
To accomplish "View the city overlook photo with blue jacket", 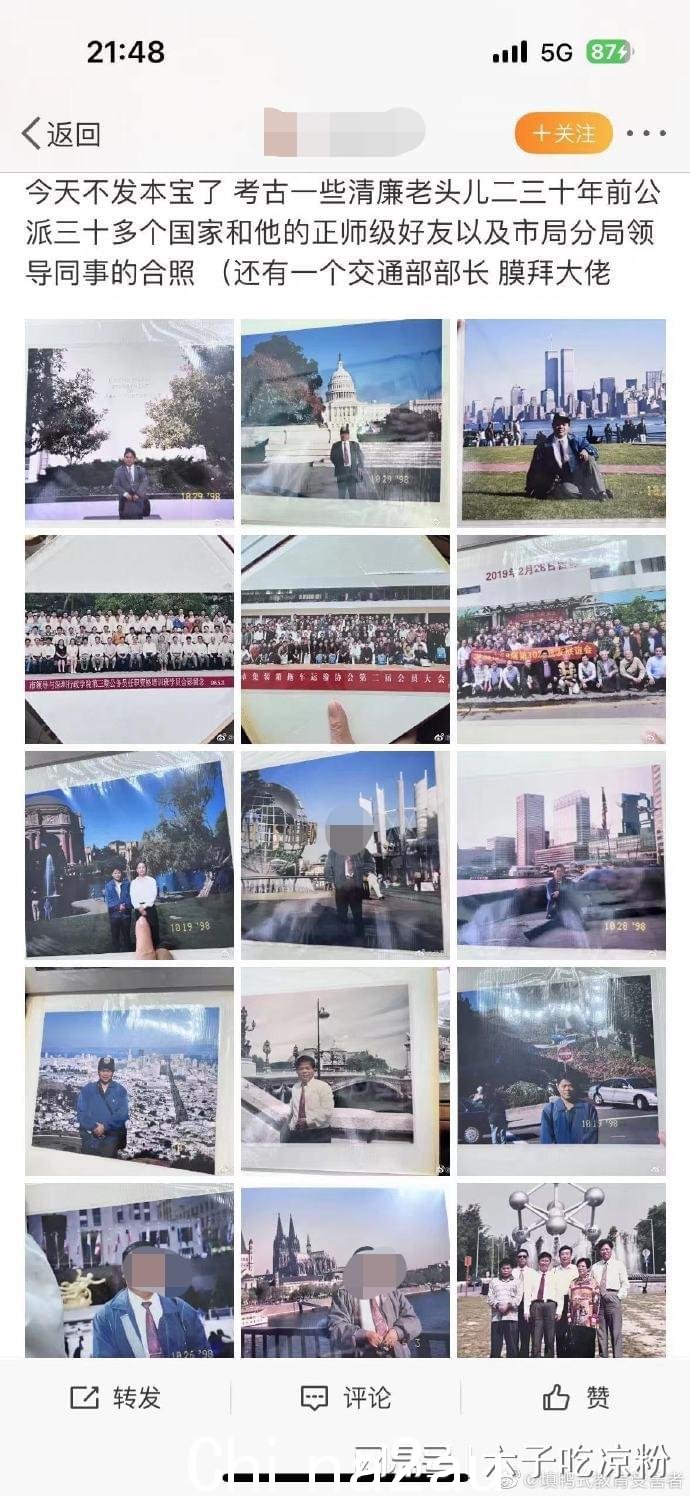I will (129, 1070).
